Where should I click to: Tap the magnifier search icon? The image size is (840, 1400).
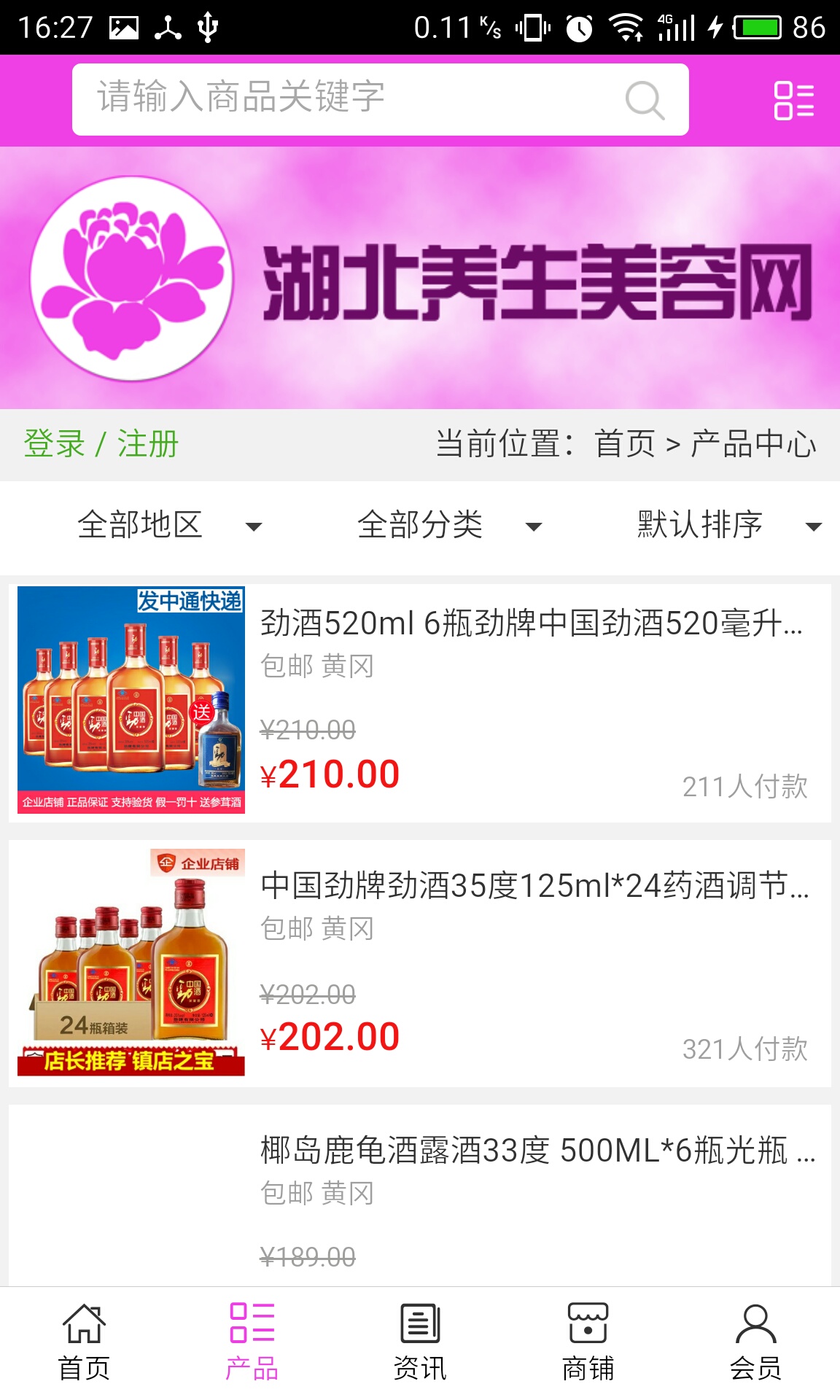click(x=645, y=100)
